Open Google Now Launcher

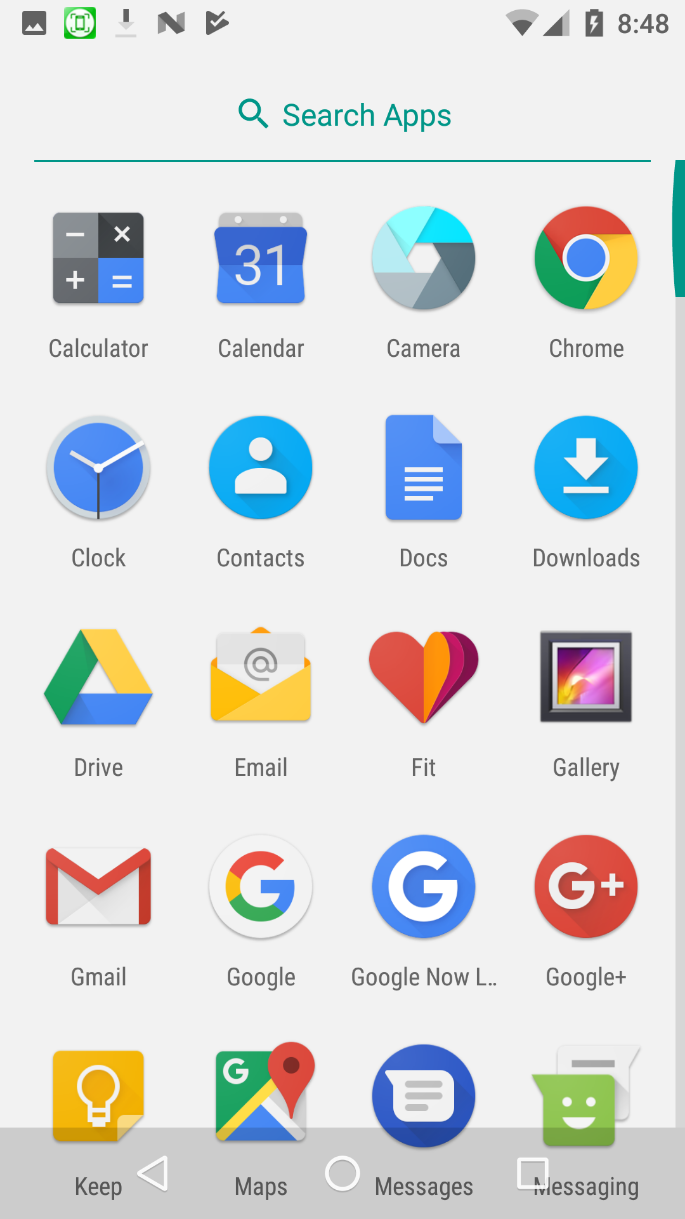423,887
